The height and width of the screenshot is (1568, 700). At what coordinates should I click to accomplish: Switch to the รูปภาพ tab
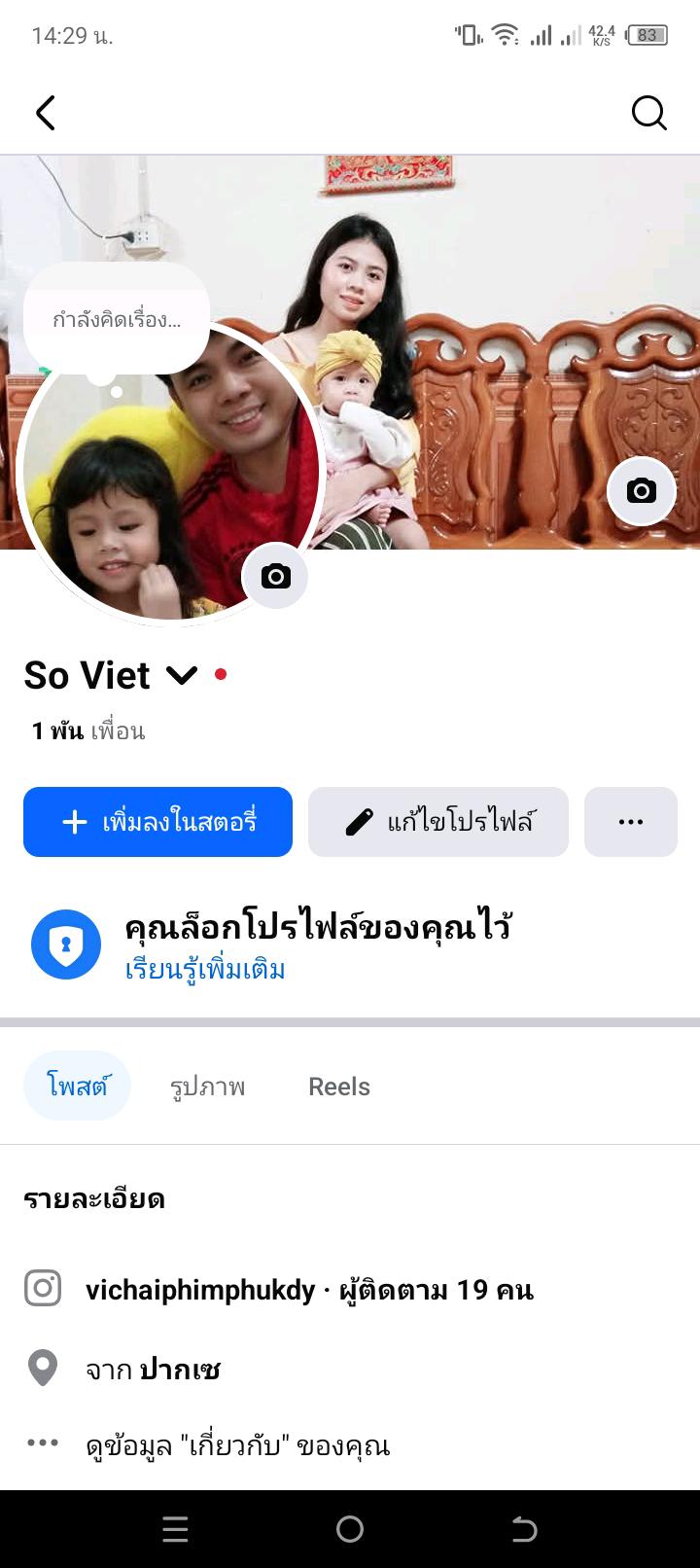207,1087
